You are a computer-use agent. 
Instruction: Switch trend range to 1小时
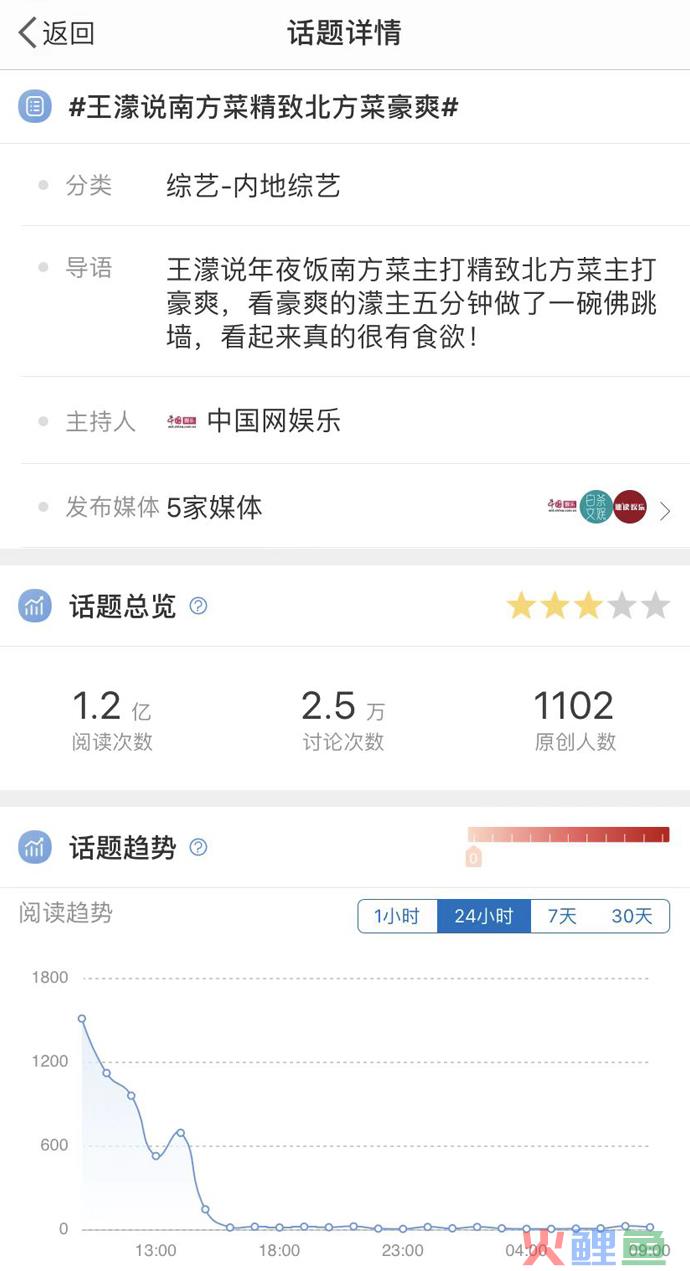tap(397, 916)
